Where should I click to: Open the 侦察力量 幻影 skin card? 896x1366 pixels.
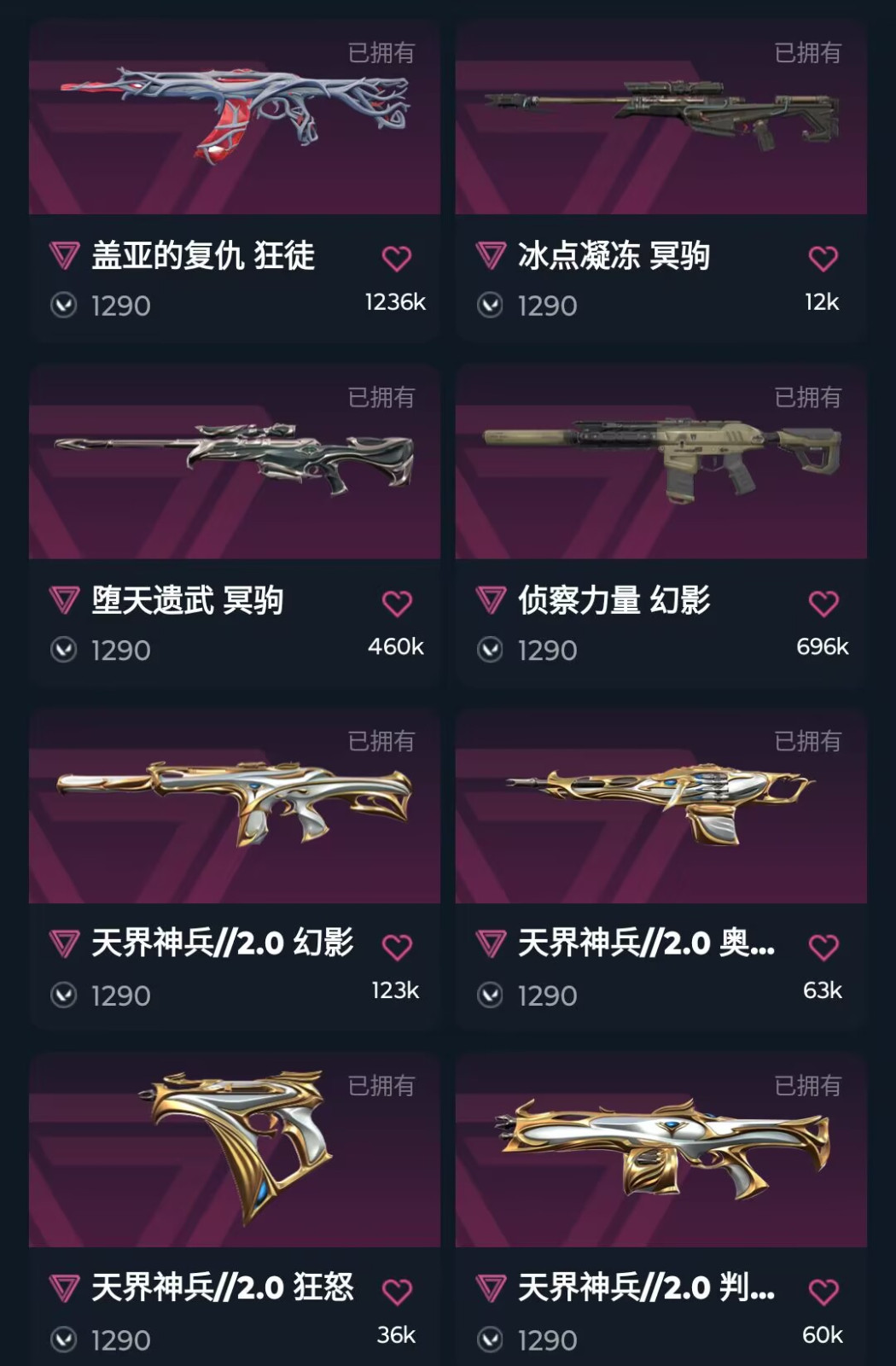coord(661,464)
